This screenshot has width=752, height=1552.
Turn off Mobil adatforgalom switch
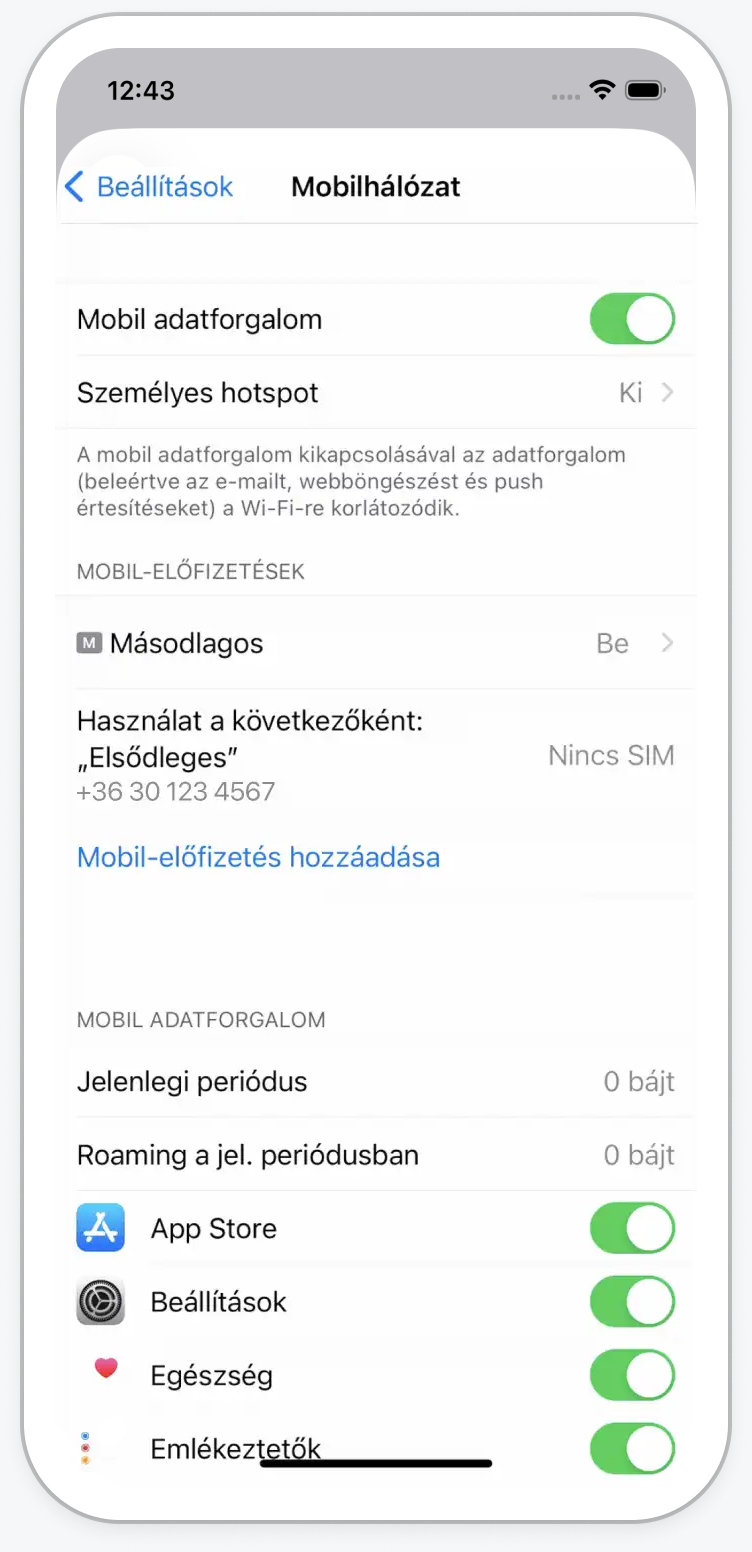(632, 320)
